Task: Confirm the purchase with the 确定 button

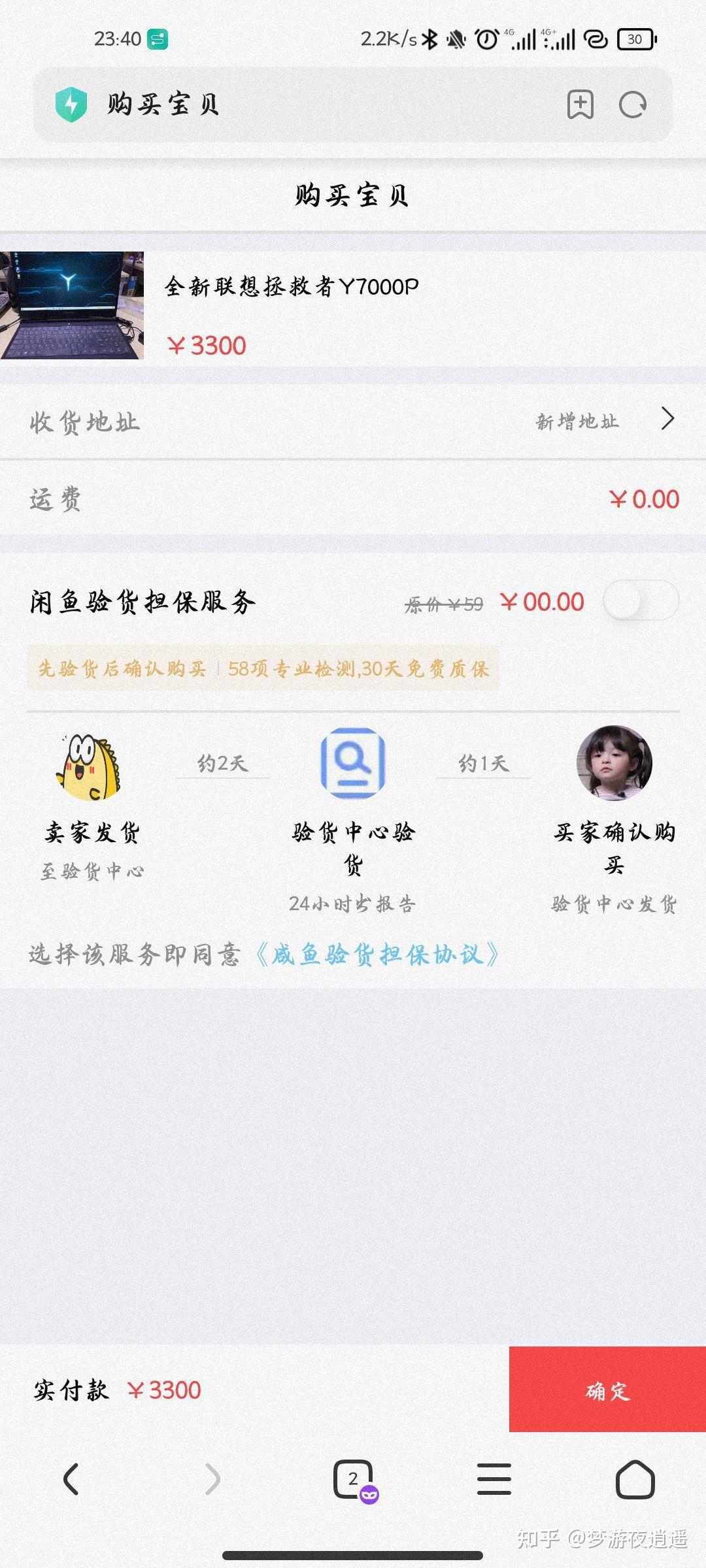Action: [607, 1390]
